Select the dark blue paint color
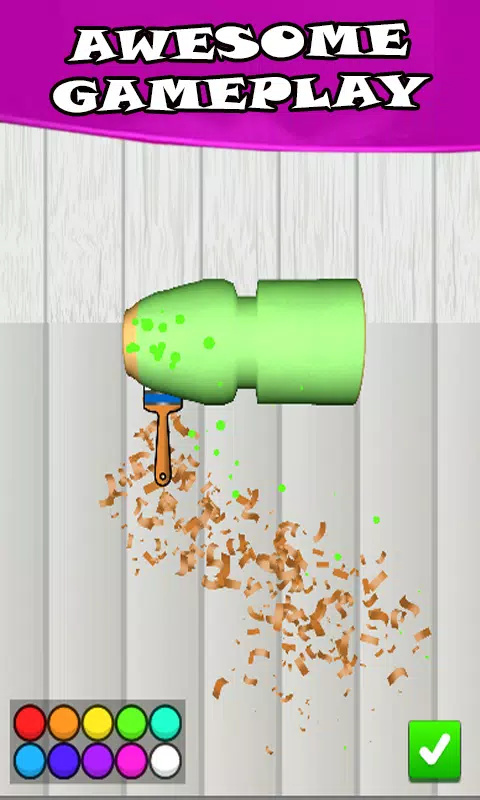 pos(64,760)
